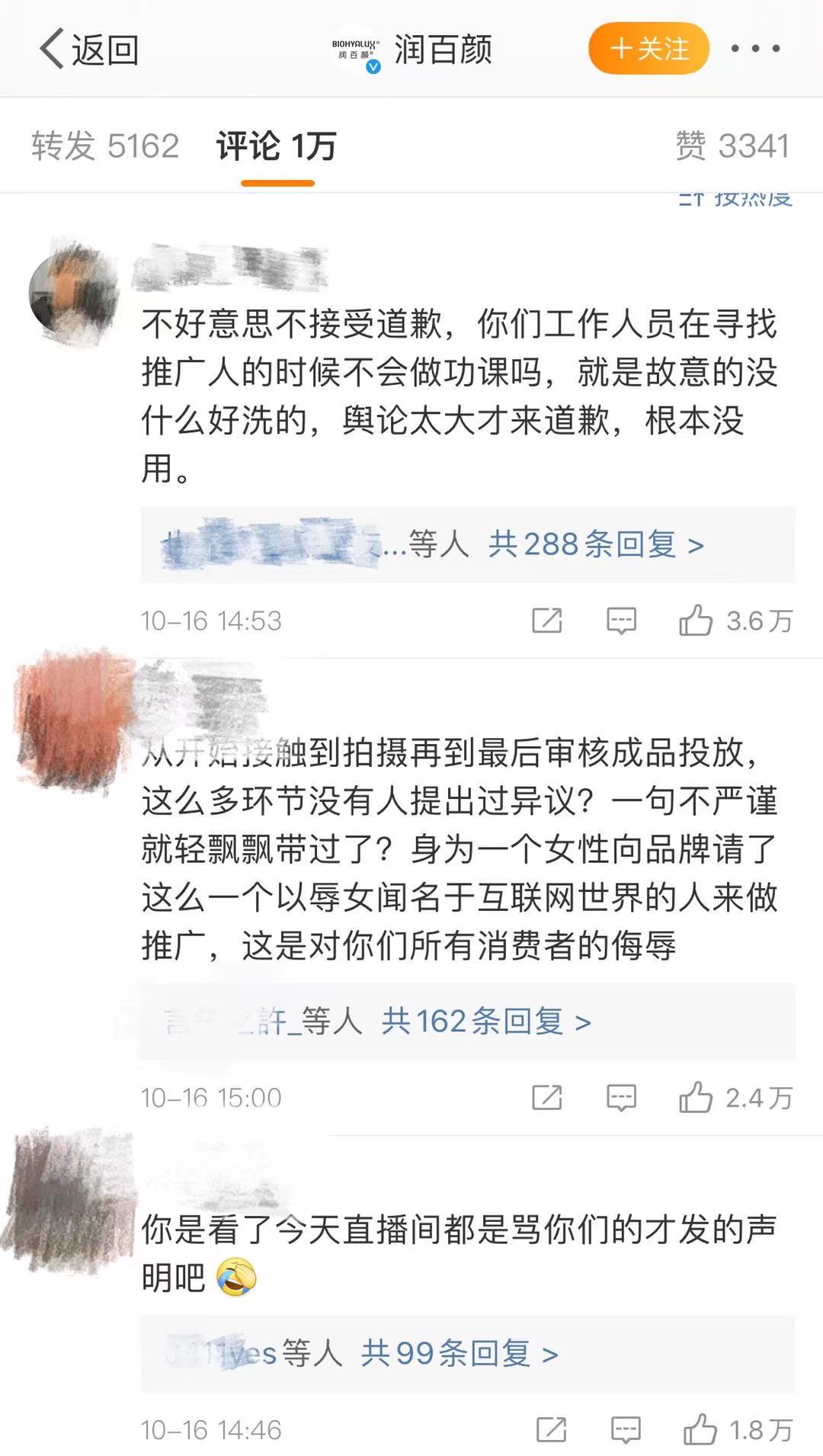Reply to the 10-16 14:53 comment
This screenshot has height=1456, width=823.
(x=621, y=621)
